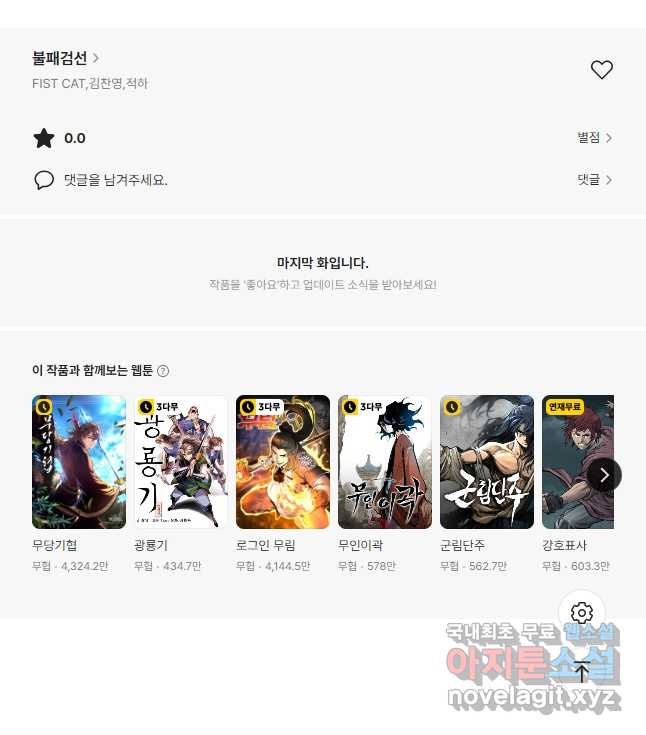Image resolution: width=646 pixels, height=735 pixels.
Task: Show next recommended webtoons with the arrow
Action: 604,474
